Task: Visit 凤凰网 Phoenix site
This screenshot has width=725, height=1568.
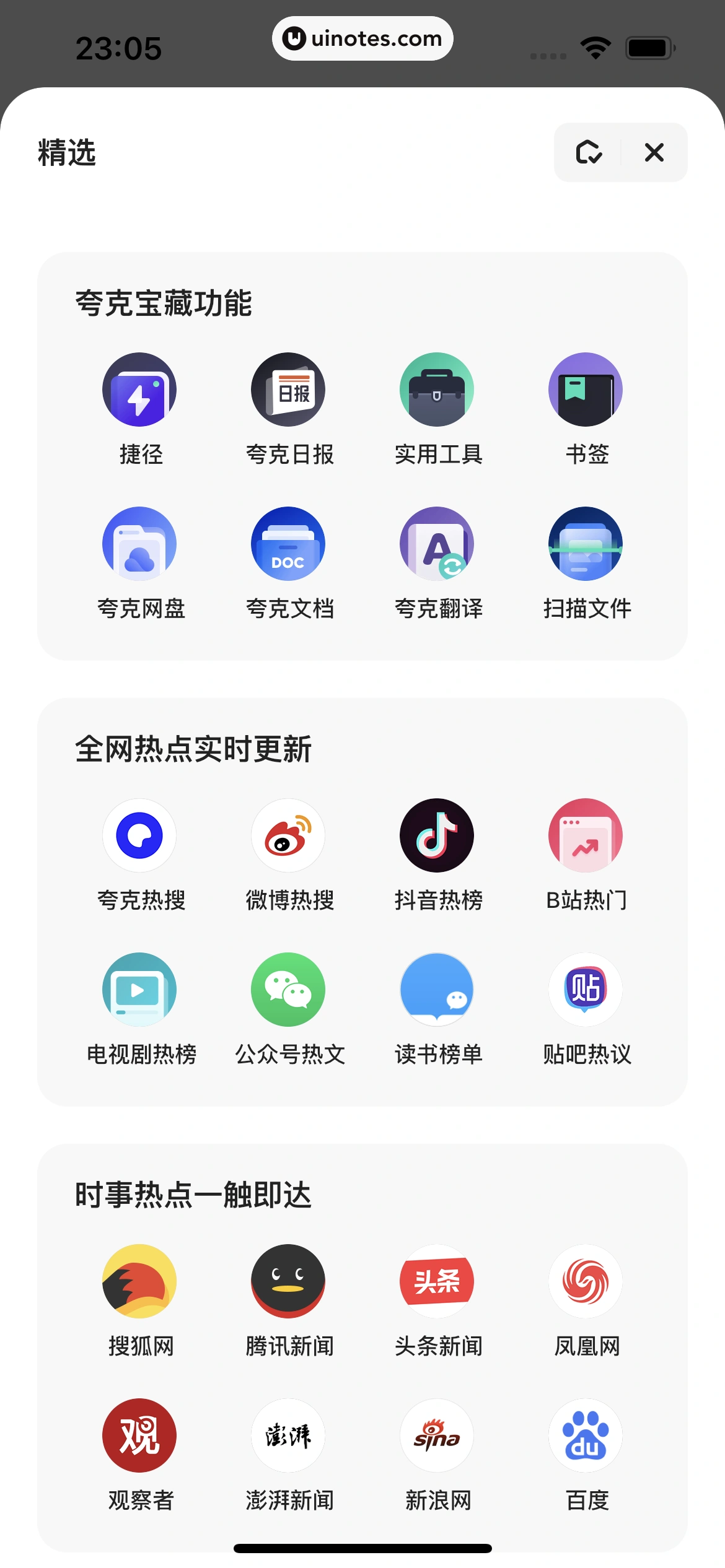Action: pos(585,1282)
